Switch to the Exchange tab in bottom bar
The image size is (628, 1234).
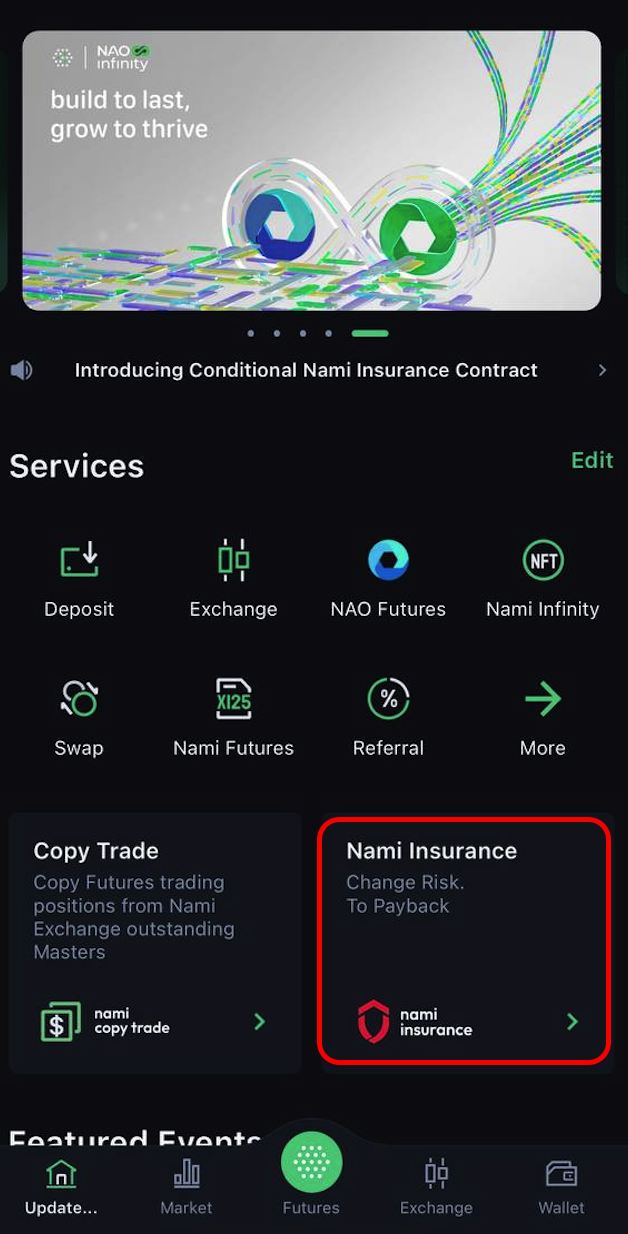point(436,1187)
